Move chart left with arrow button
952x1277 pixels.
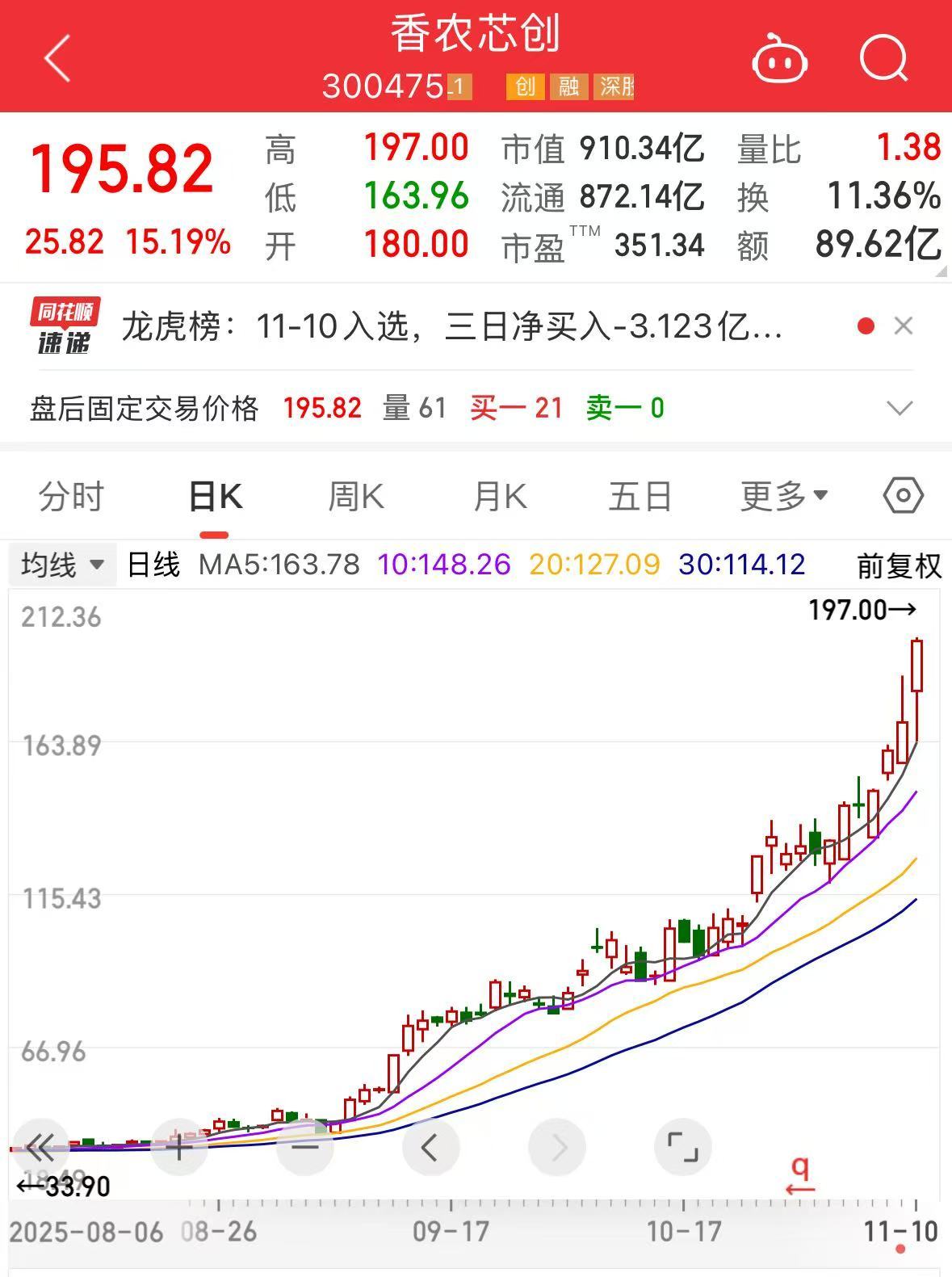[430, 1146]
